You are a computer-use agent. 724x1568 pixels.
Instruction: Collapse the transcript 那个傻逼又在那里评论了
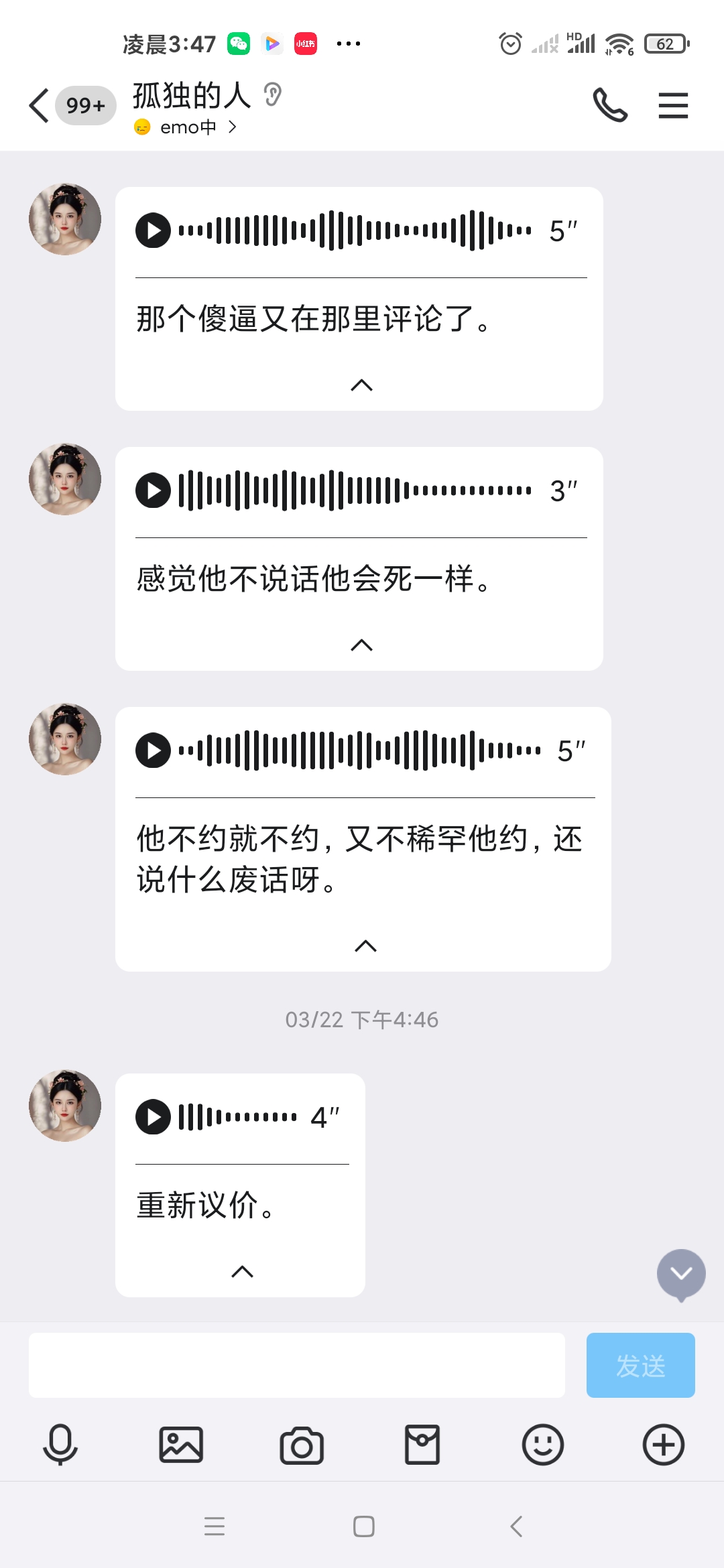point(361,385)
